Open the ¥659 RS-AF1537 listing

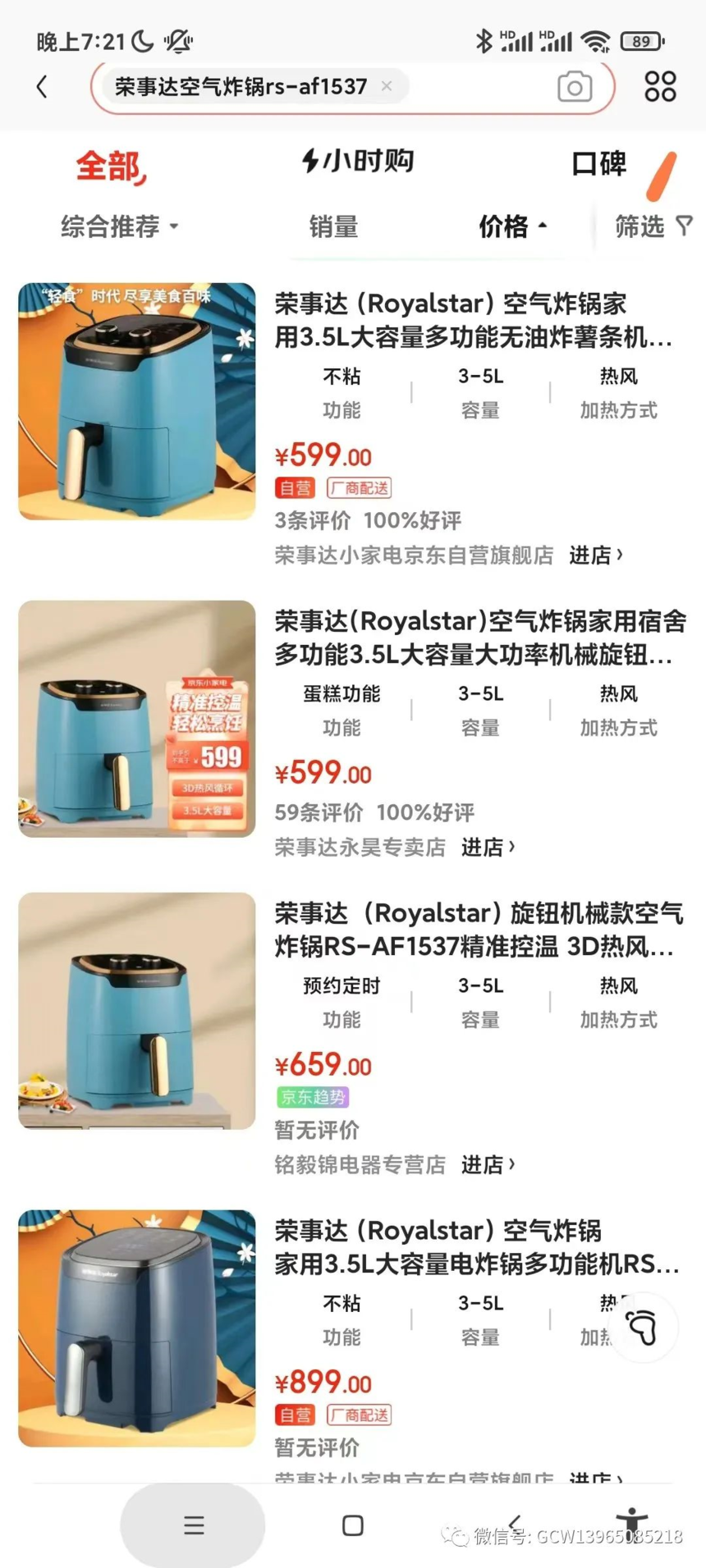pyautogui.click(x=478, y=930)
